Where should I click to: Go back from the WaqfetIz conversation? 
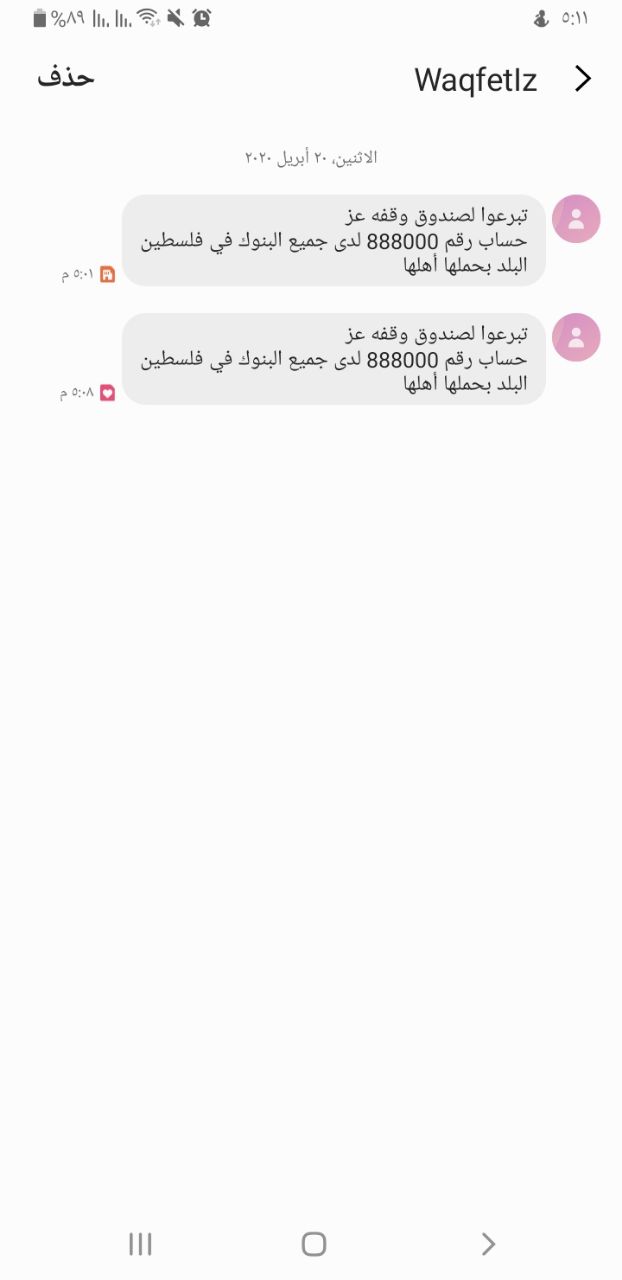point(583,79)
